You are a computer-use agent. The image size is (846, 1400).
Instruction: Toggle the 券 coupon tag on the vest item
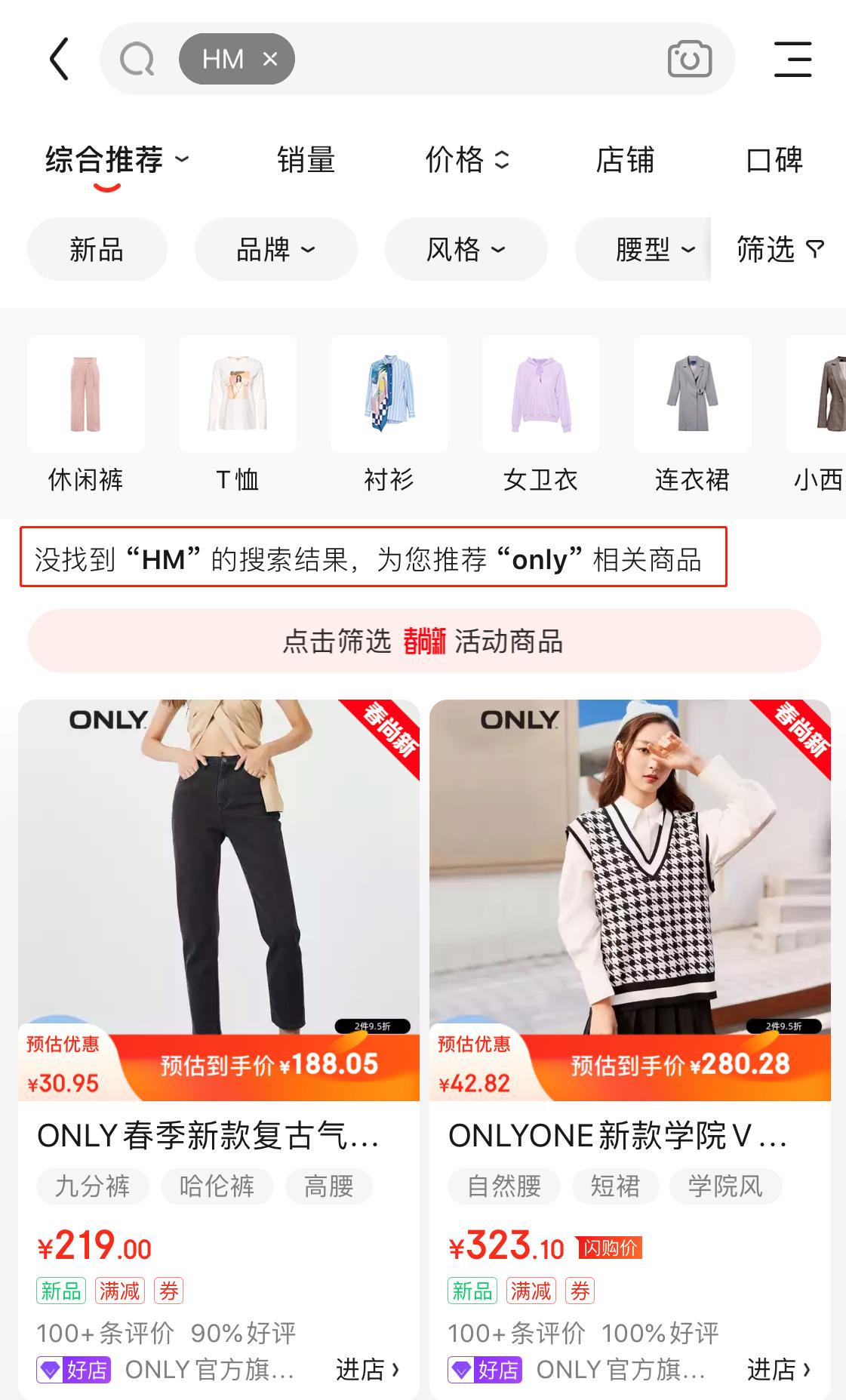[x=580, y=1291]
